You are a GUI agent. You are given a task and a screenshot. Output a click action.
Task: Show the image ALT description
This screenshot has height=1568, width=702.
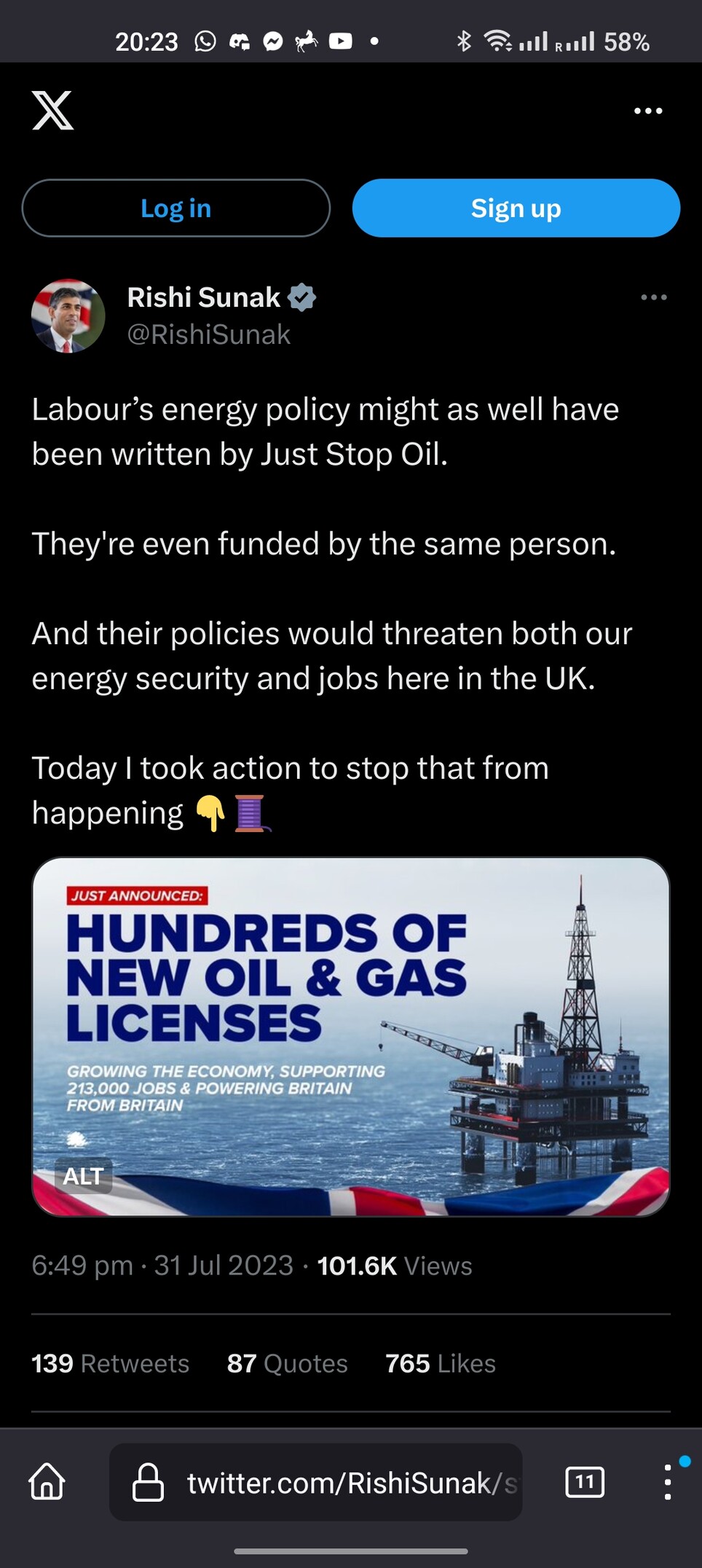(83, 1176)
